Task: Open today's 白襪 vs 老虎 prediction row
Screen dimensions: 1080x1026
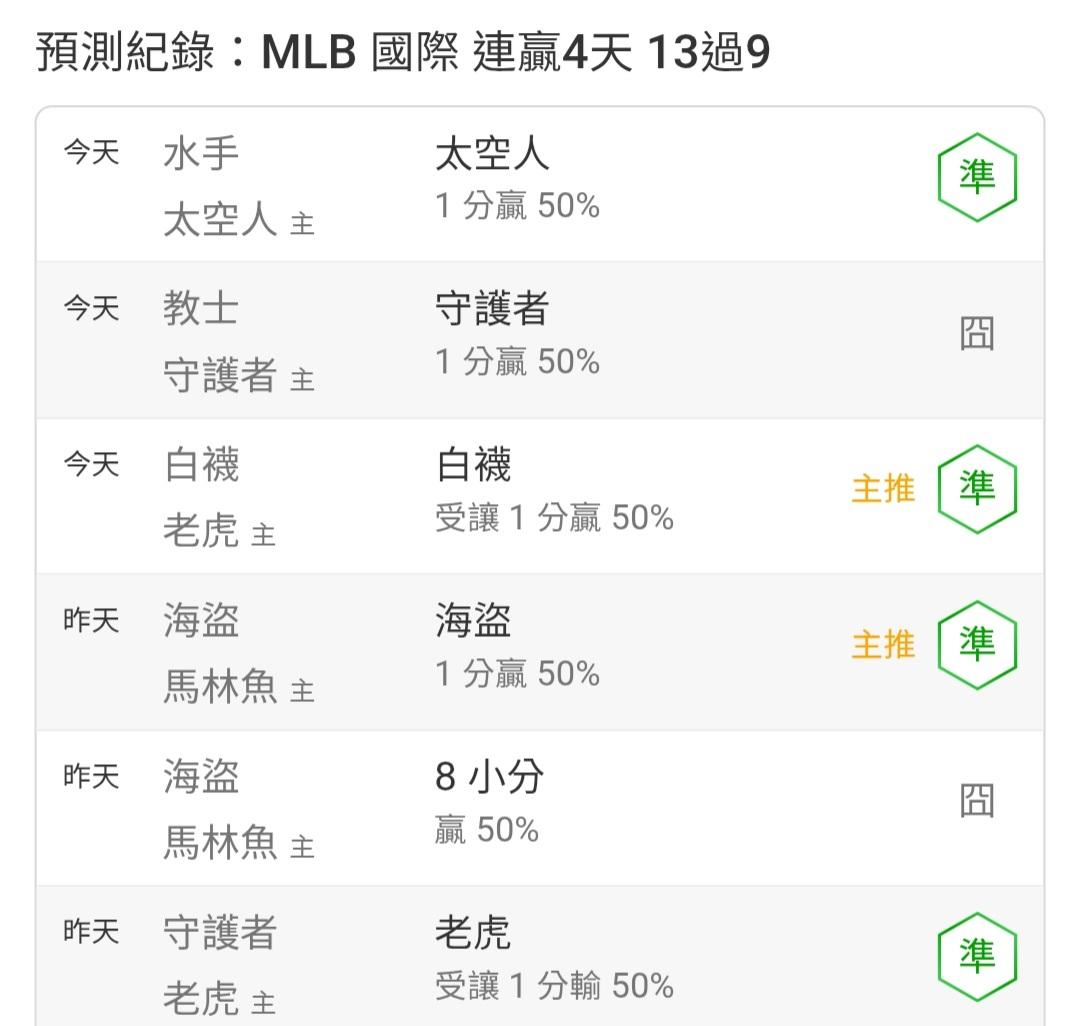Action: coord(540,496)
